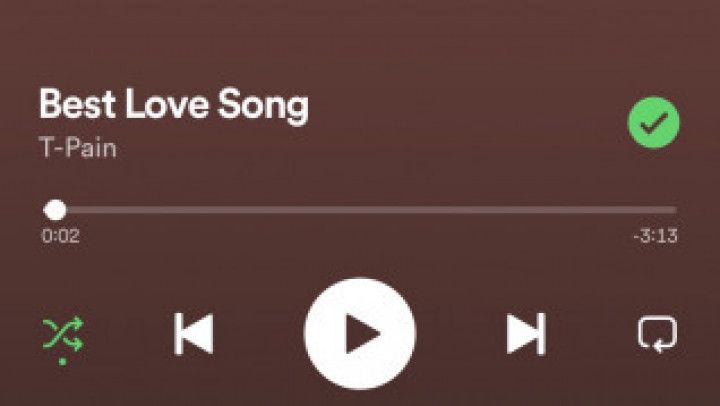Play the song Best Love Song

[359, 333]
